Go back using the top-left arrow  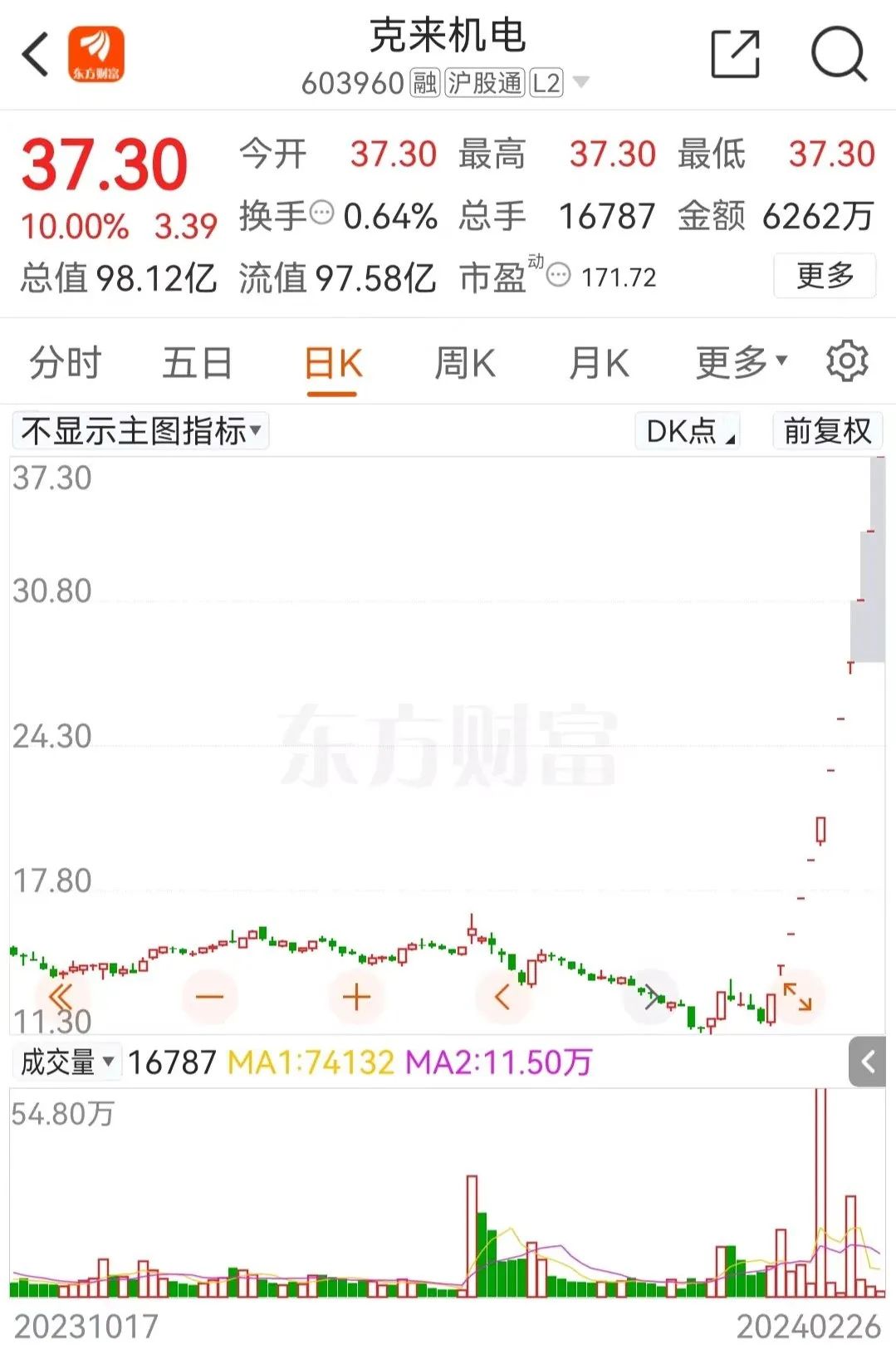[35, 56]
